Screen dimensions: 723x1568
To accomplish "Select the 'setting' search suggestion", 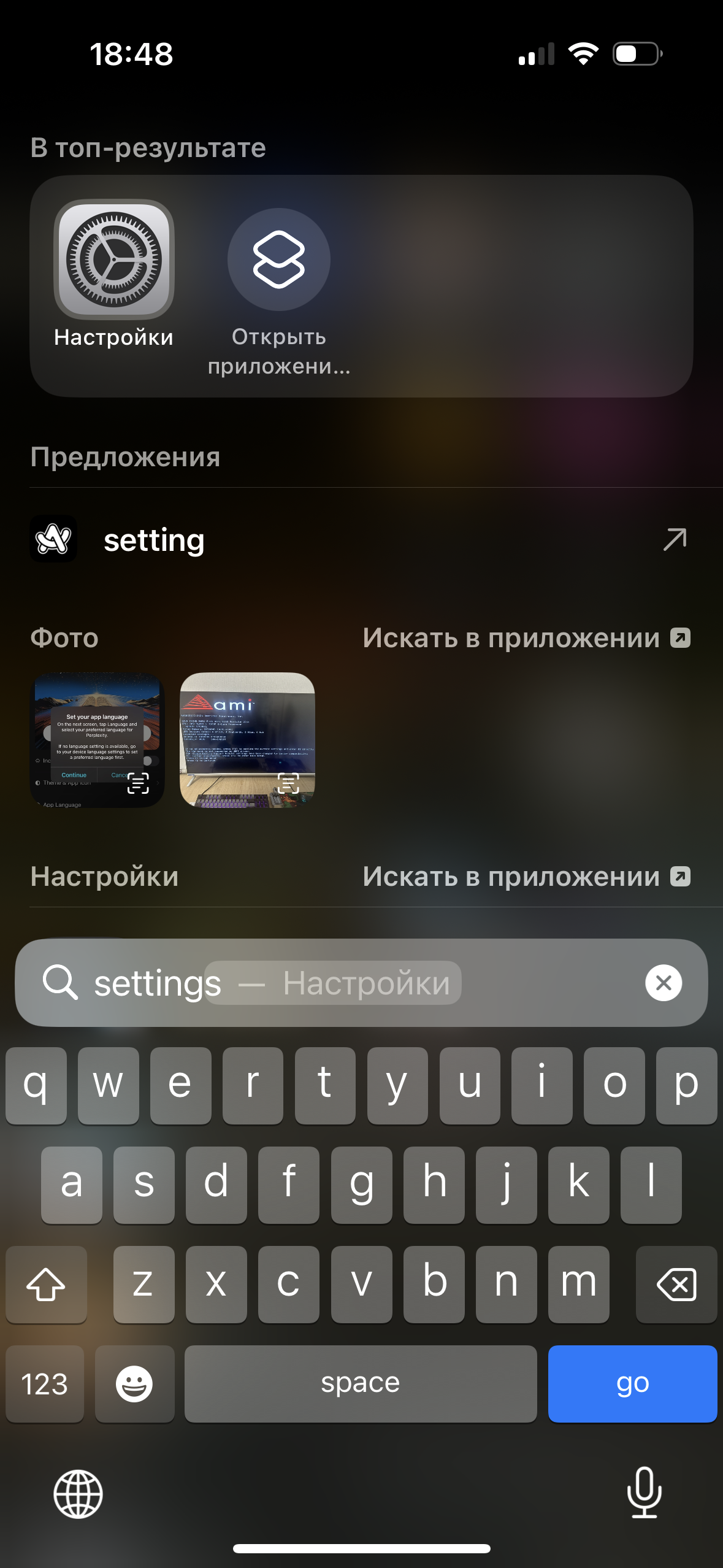I will click(153, 540).
